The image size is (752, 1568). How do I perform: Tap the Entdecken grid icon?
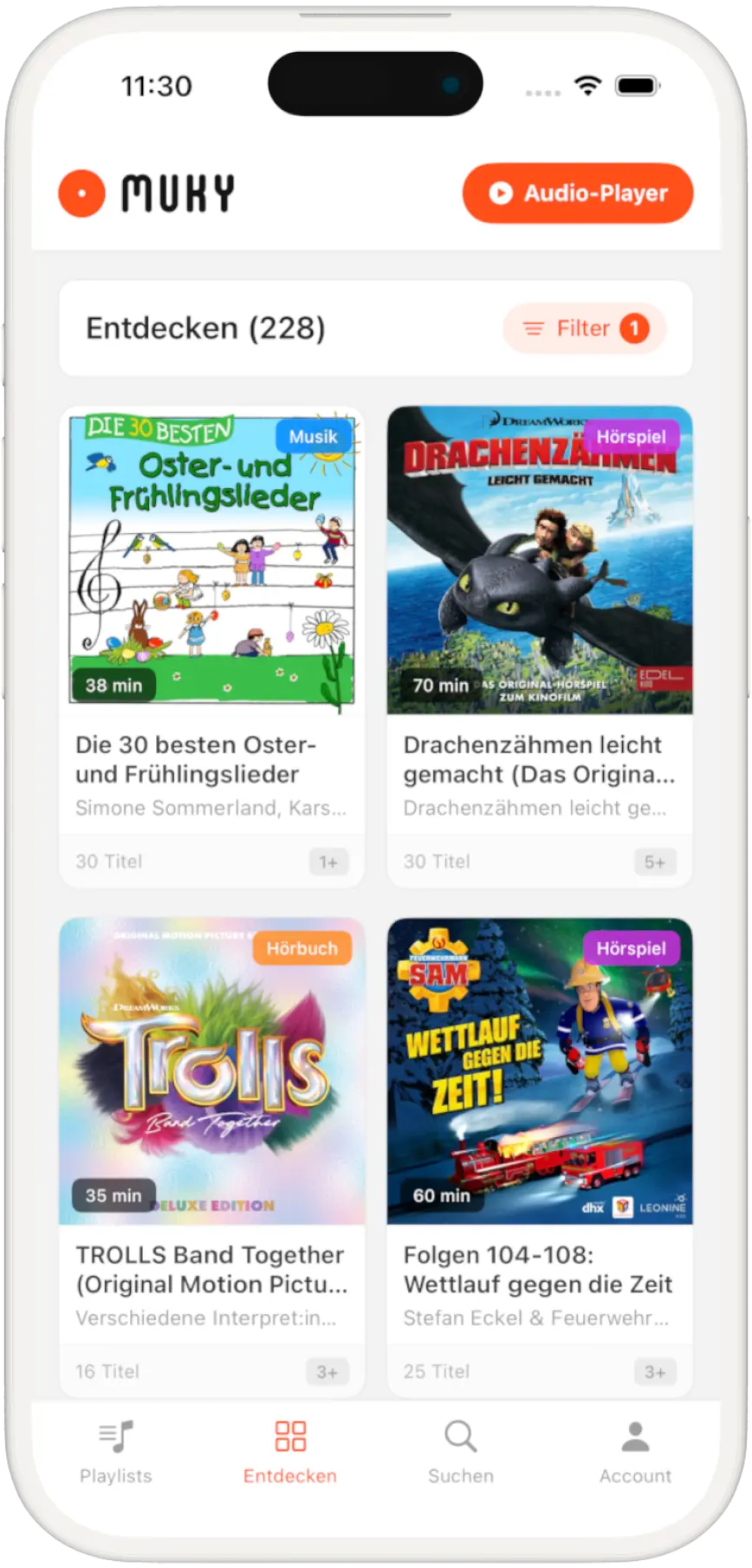(290, 1436)
